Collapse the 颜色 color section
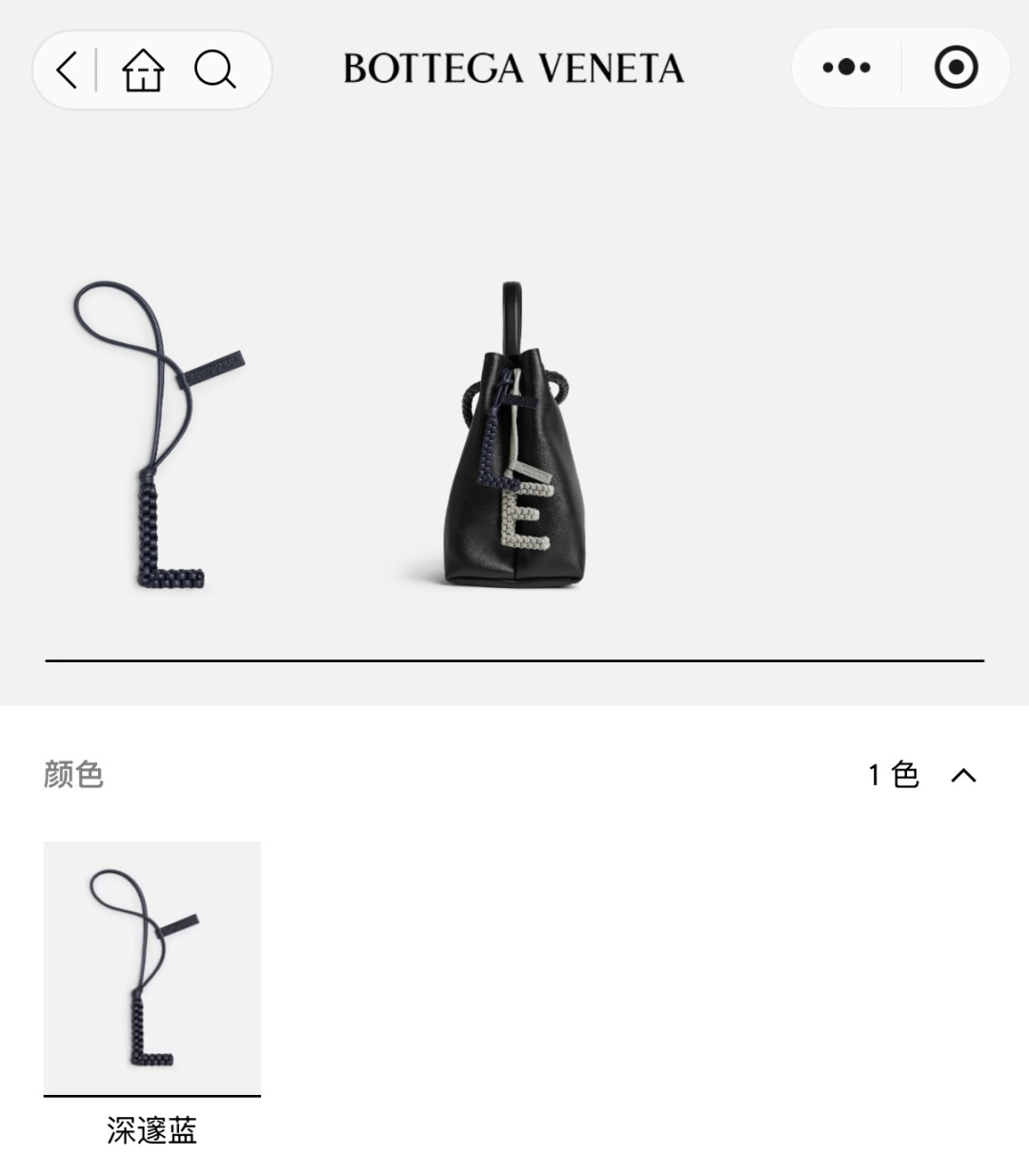Viewport: 1029px width, 1176px height. click(963, 776)
